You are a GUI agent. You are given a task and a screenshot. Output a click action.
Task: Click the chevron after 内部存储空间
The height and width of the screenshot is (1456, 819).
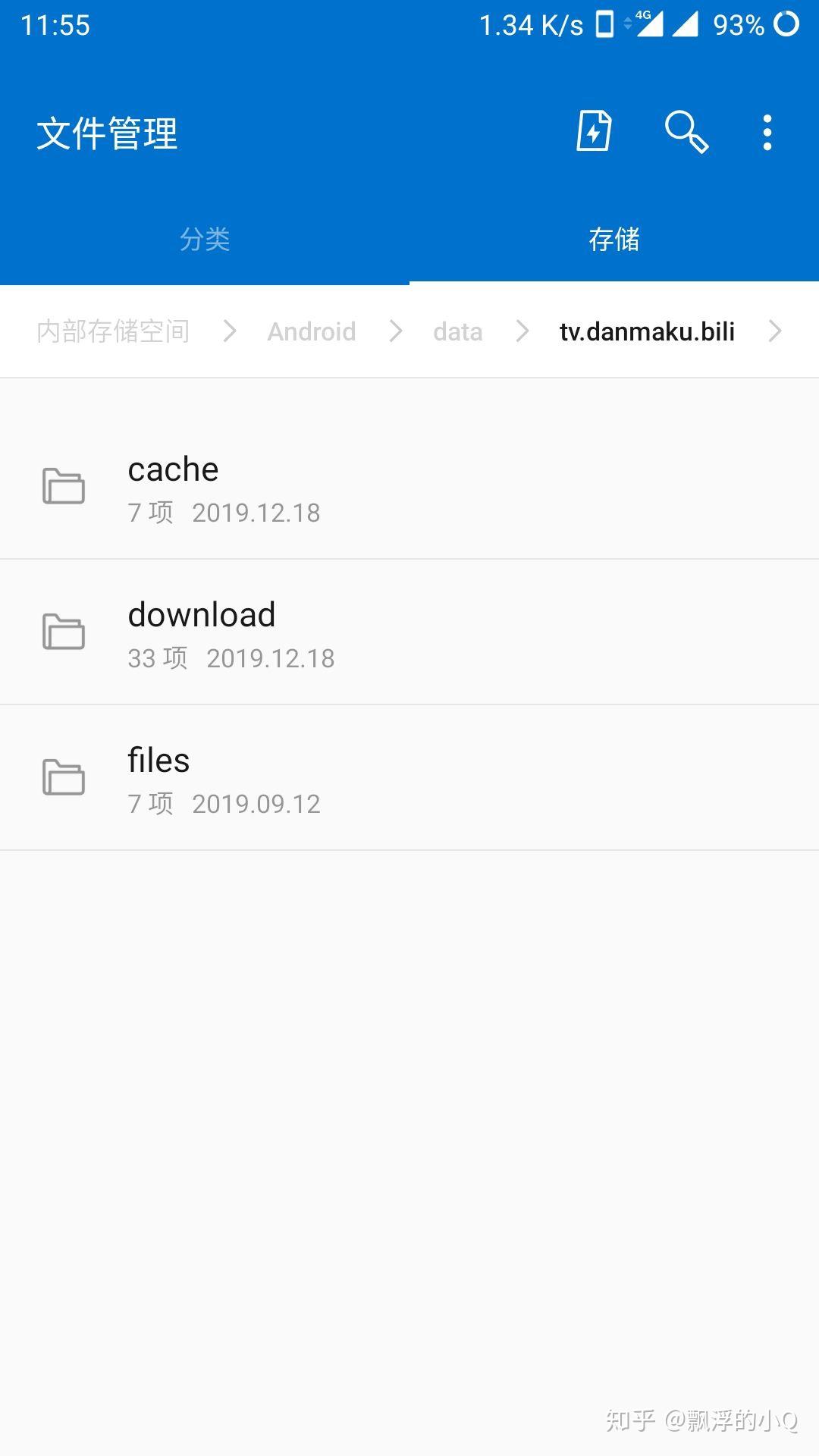tap(231, 331)
